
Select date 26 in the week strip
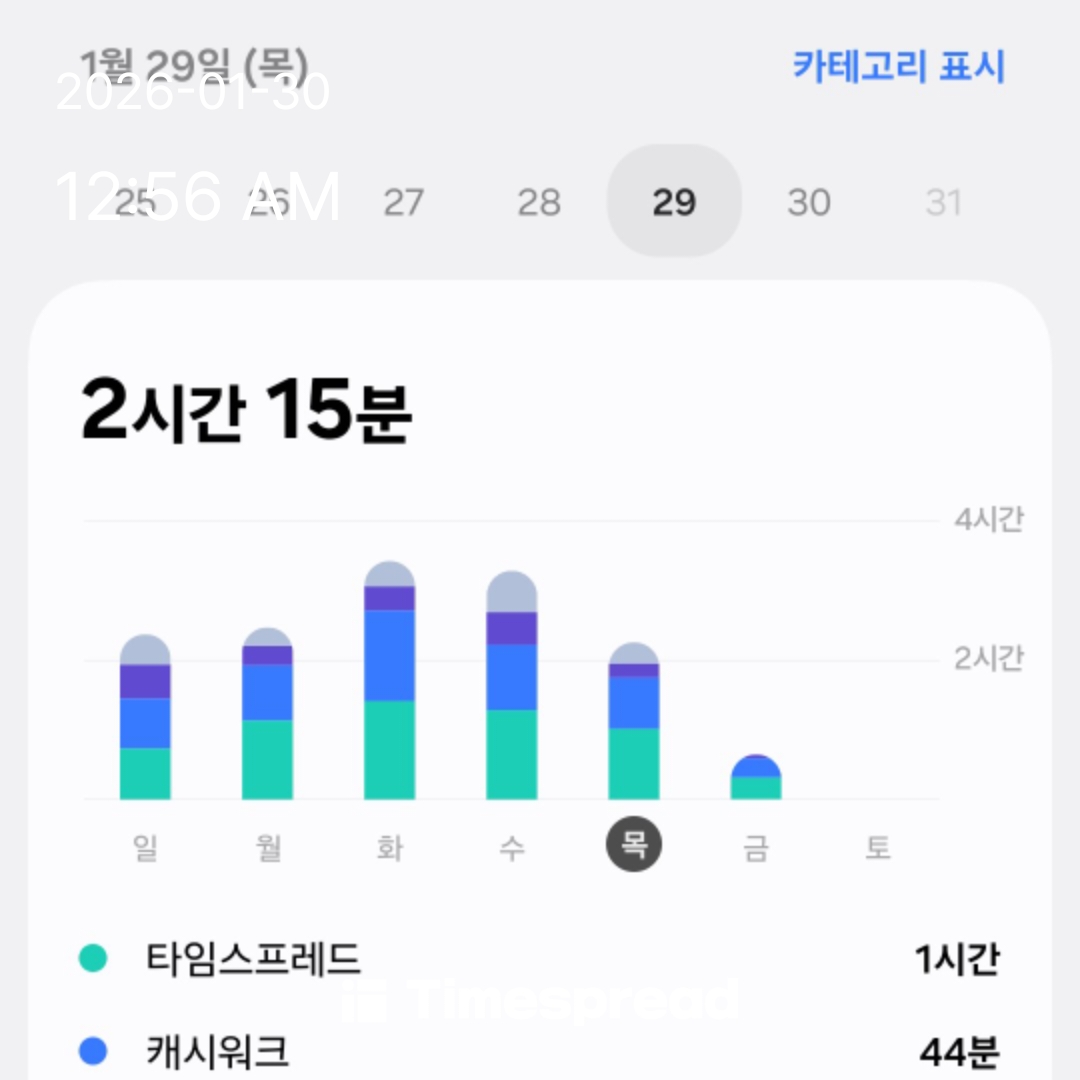tap(269, 203)
